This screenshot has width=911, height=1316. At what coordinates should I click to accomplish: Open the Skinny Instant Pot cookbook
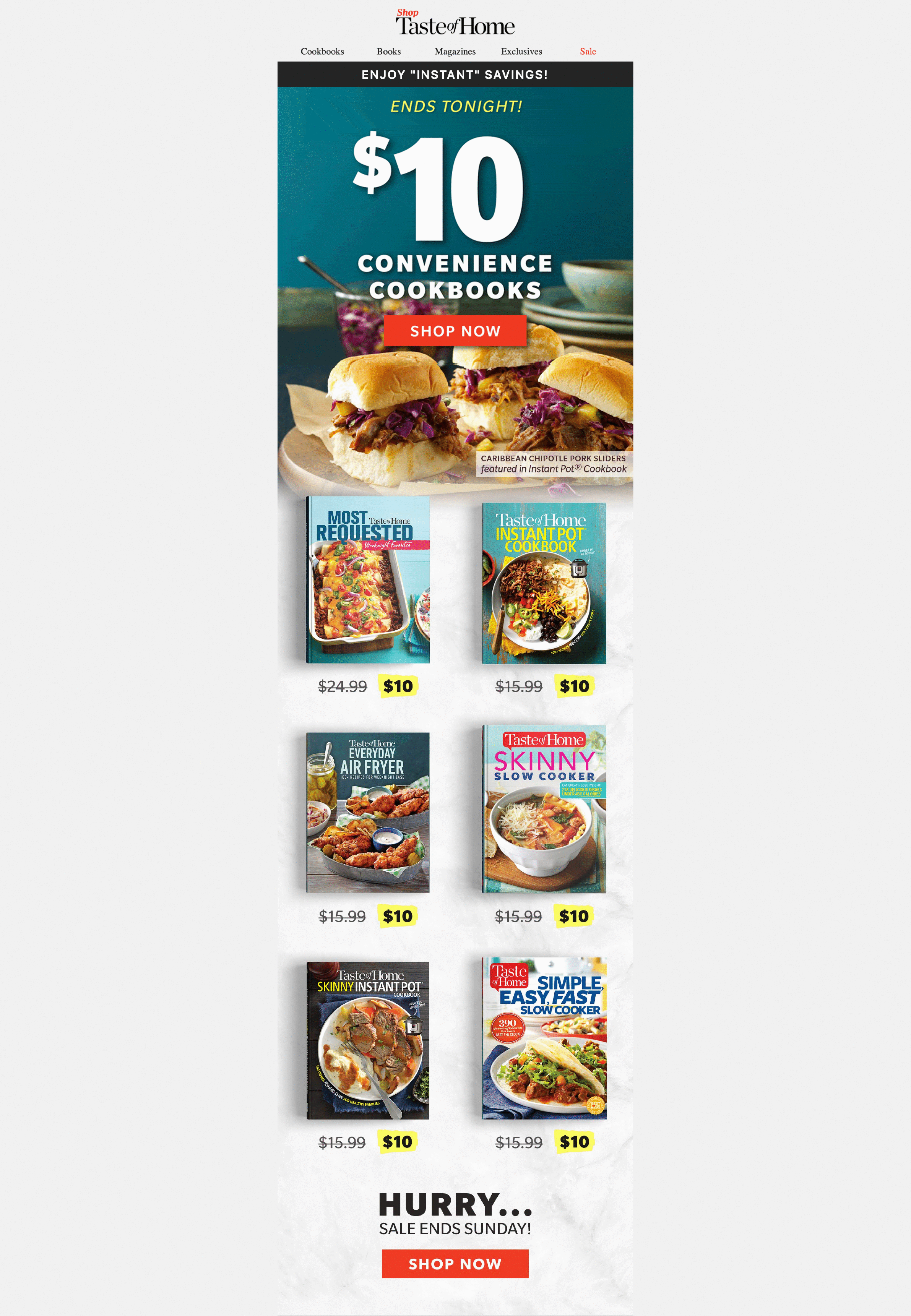pos(368,1040)
